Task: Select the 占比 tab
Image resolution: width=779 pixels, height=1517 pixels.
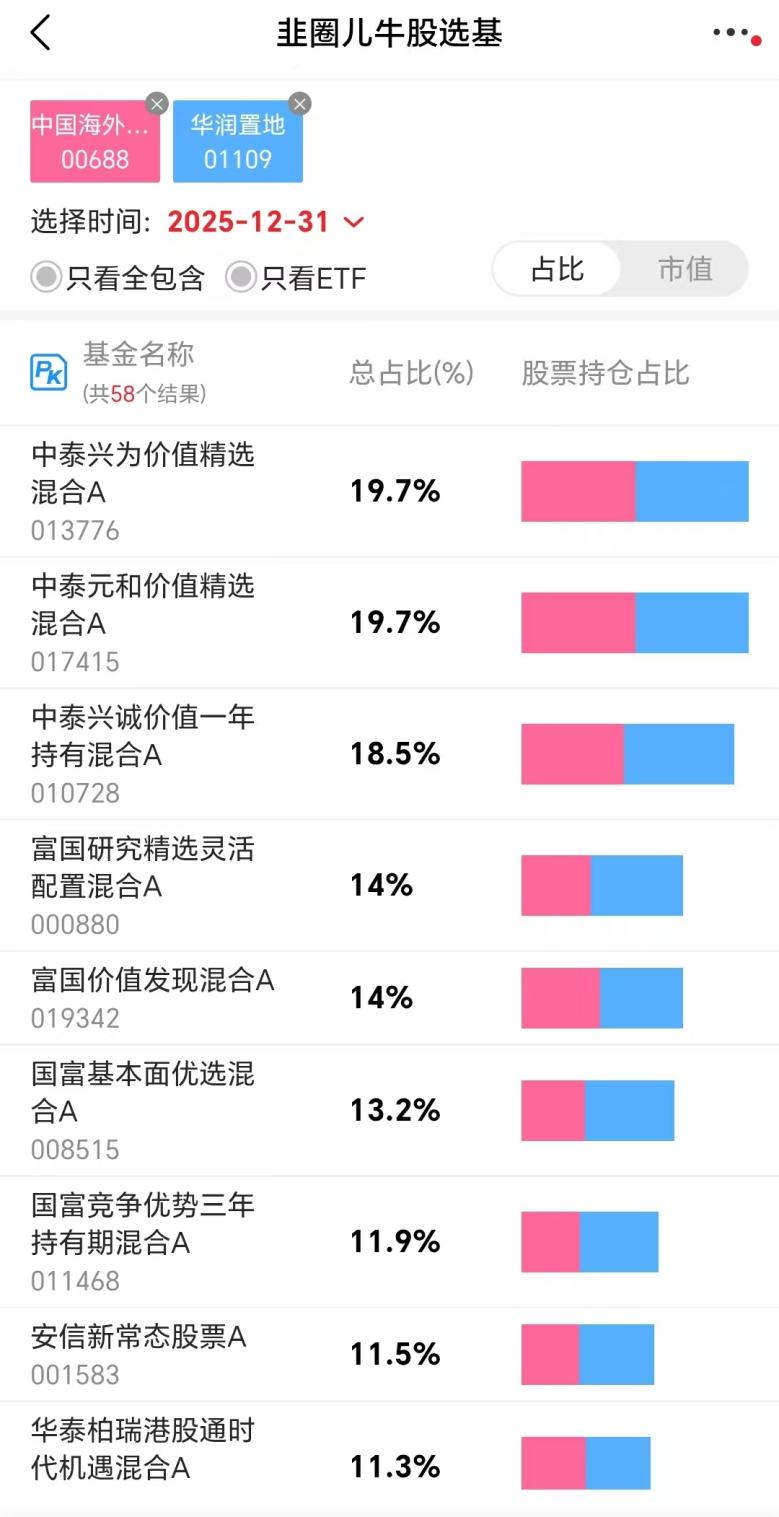Action: tap(559, 269)
